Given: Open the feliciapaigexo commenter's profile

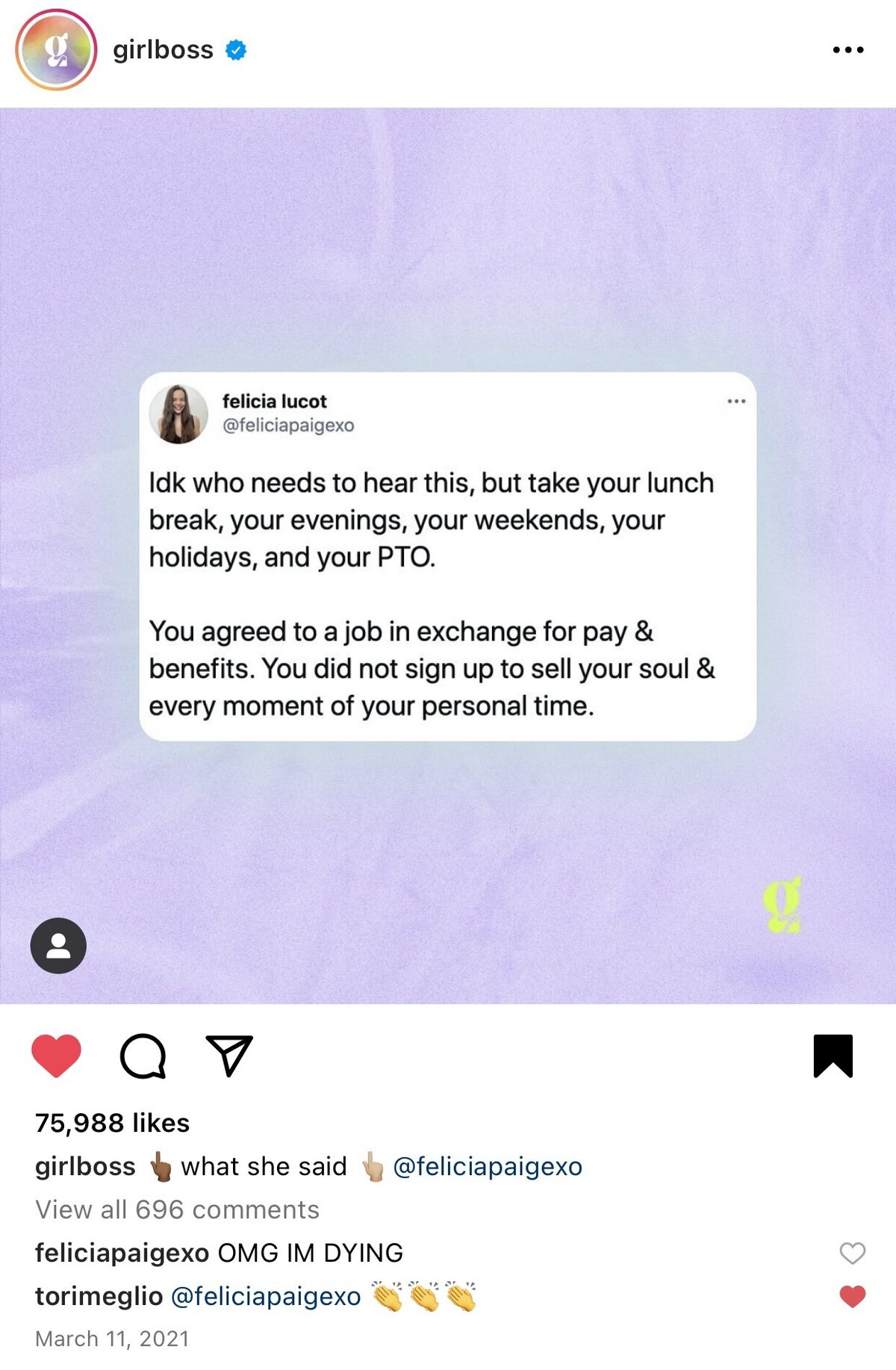Looking at the screenshot, I should point(122,1253).
